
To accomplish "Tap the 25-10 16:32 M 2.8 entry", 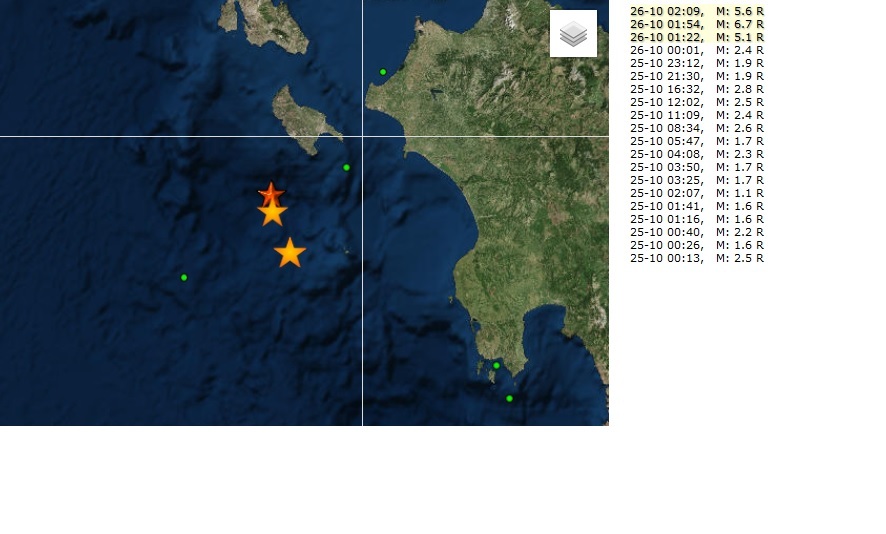I will 696,89.
